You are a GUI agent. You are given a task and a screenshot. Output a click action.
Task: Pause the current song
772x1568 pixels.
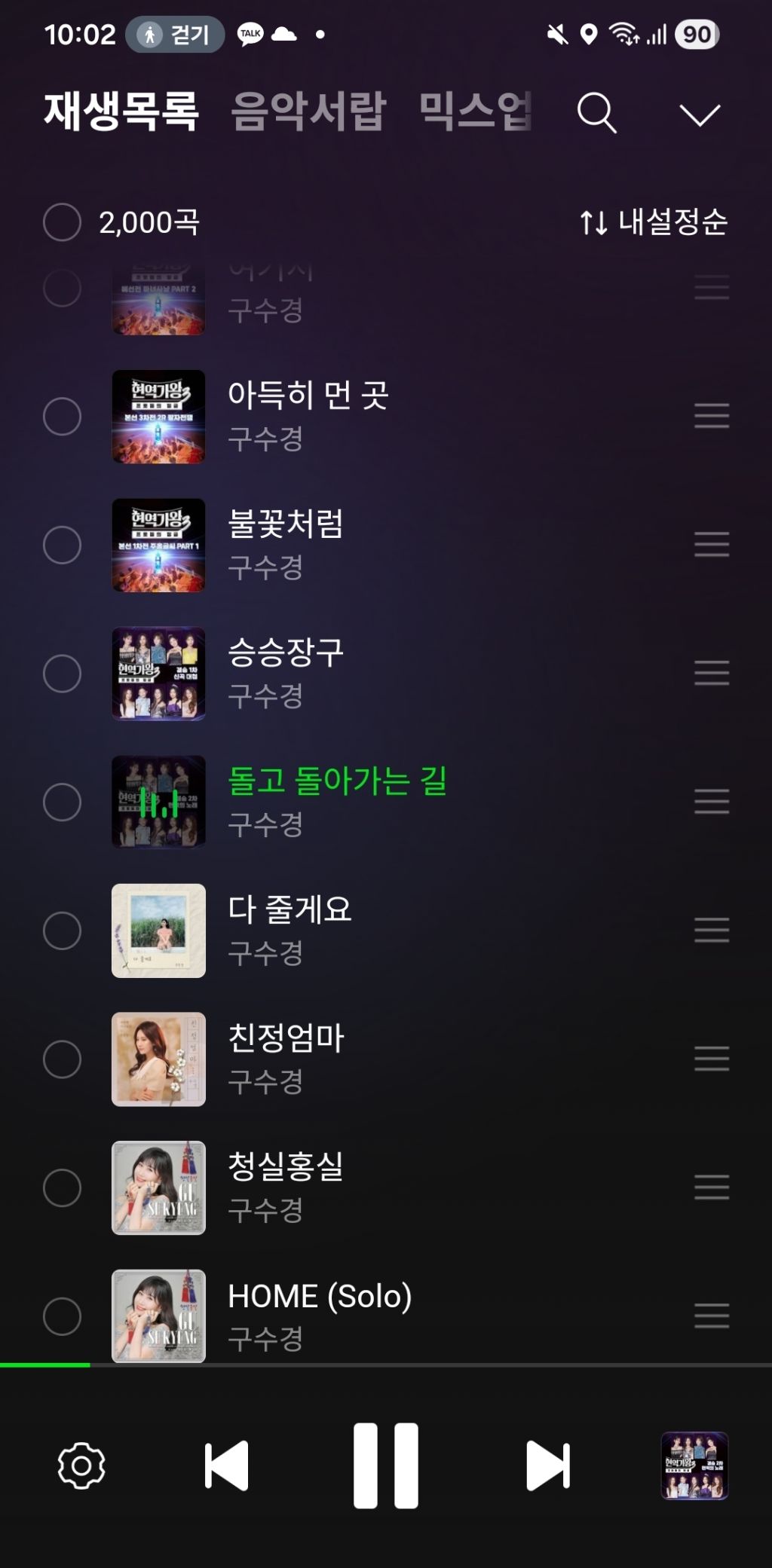386,1466
